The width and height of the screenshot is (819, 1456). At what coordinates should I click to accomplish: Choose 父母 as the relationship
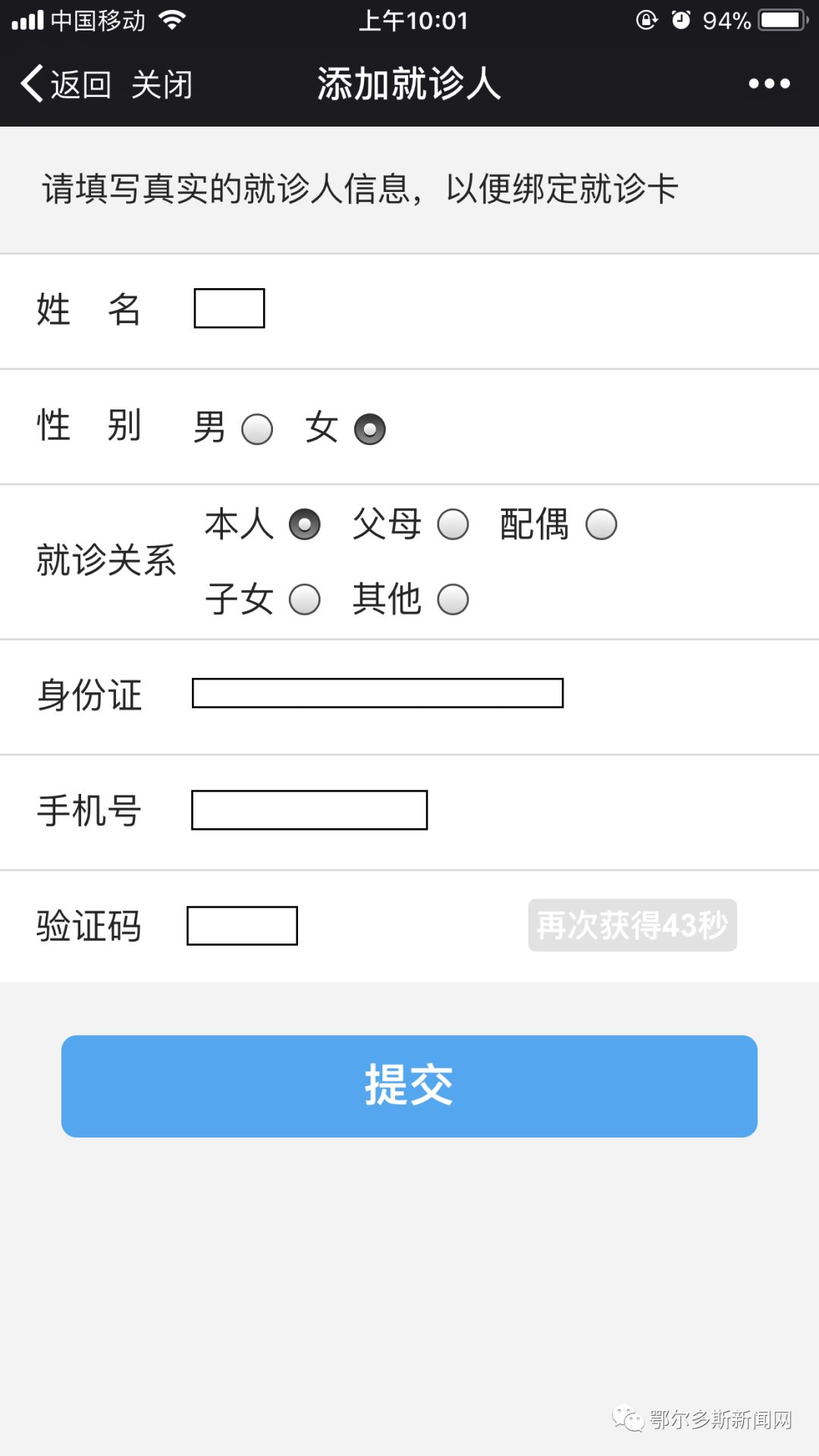pos(453,524)
